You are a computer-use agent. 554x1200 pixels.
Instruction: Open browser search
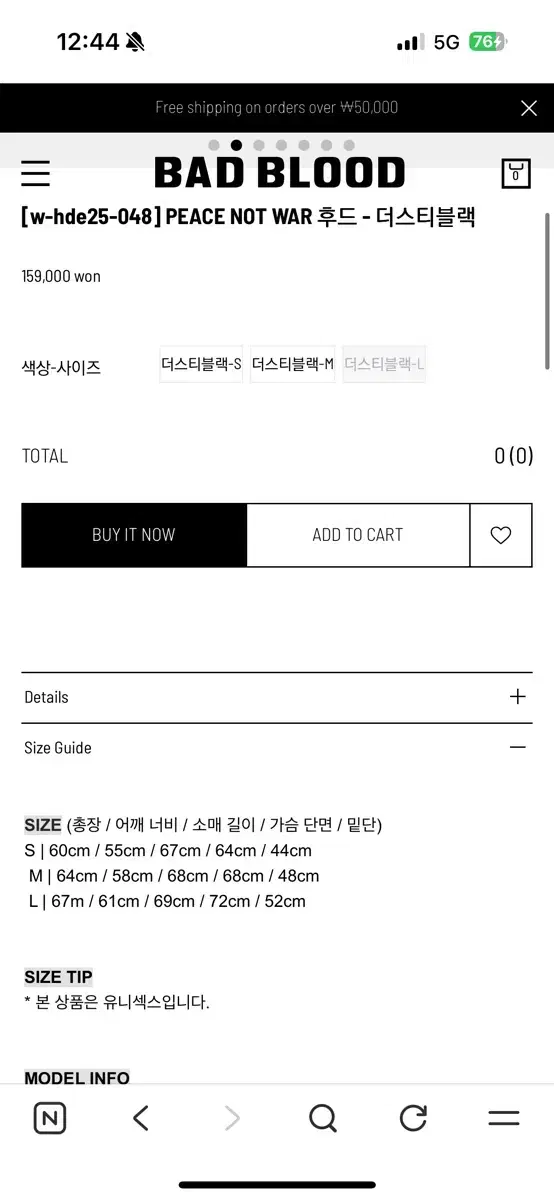tap(323, 1118)
